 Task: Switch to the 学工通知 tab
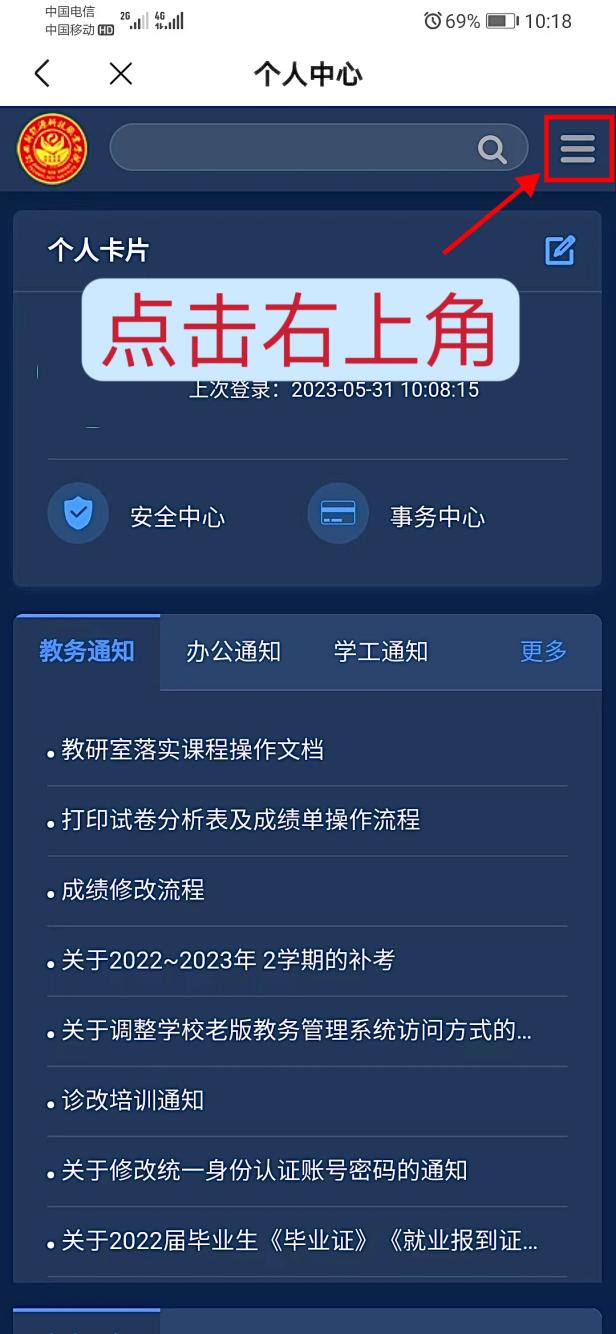coord(380,651)
